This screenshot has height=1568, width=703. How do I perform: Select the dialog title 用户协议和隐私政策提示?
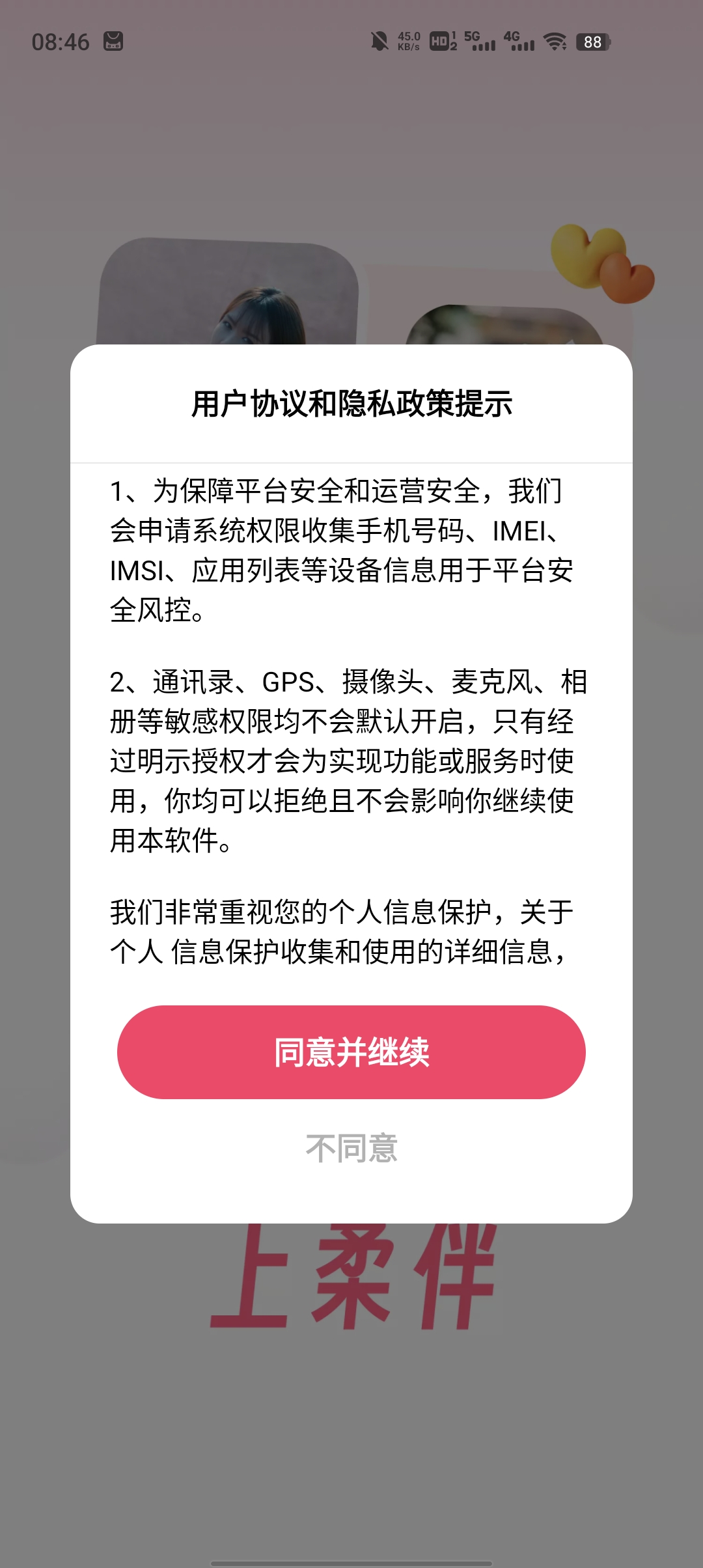[x=351, y=402]
